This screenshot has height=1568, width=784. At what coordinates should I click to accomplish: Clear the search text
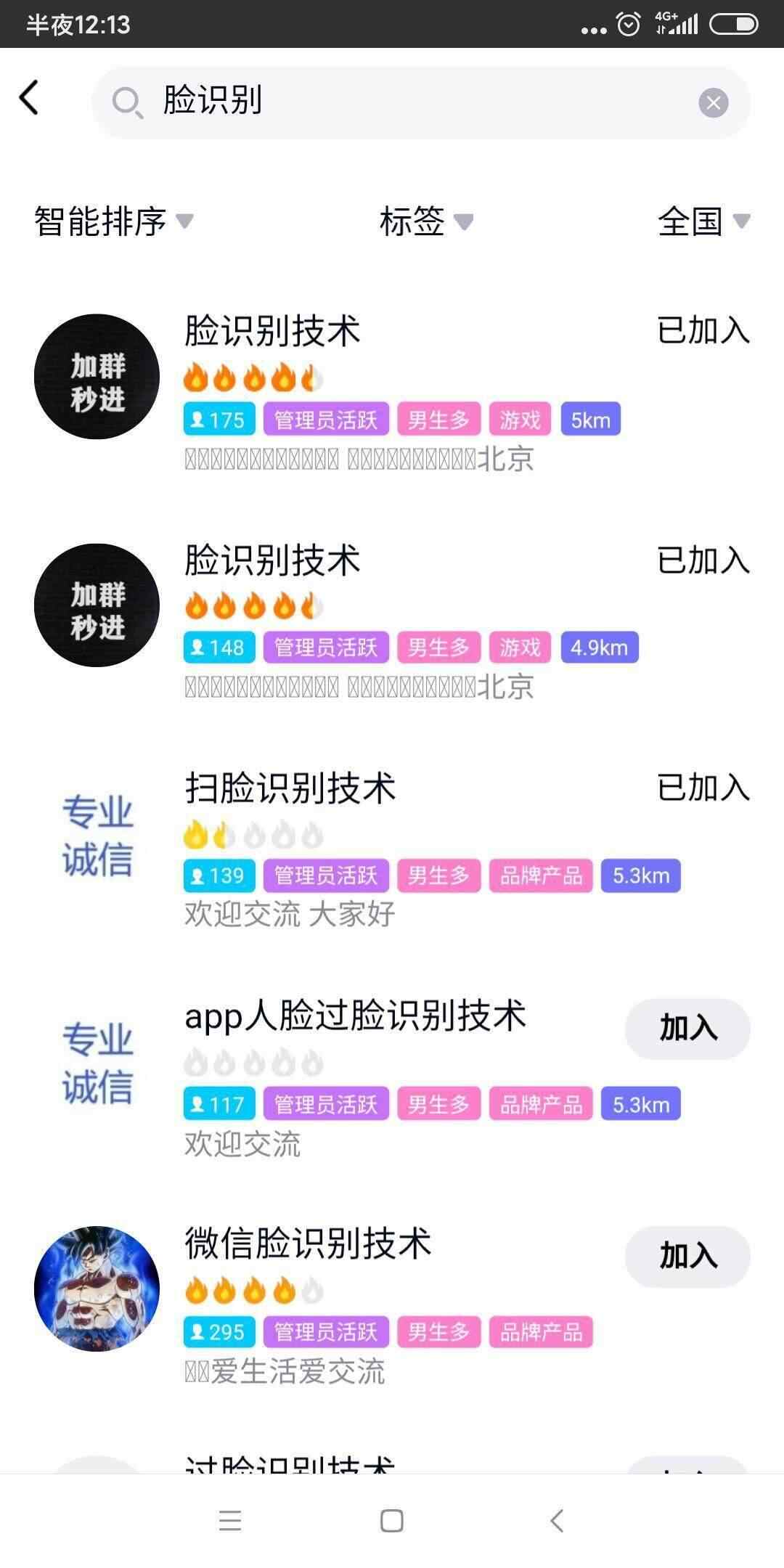click(713, 103)
